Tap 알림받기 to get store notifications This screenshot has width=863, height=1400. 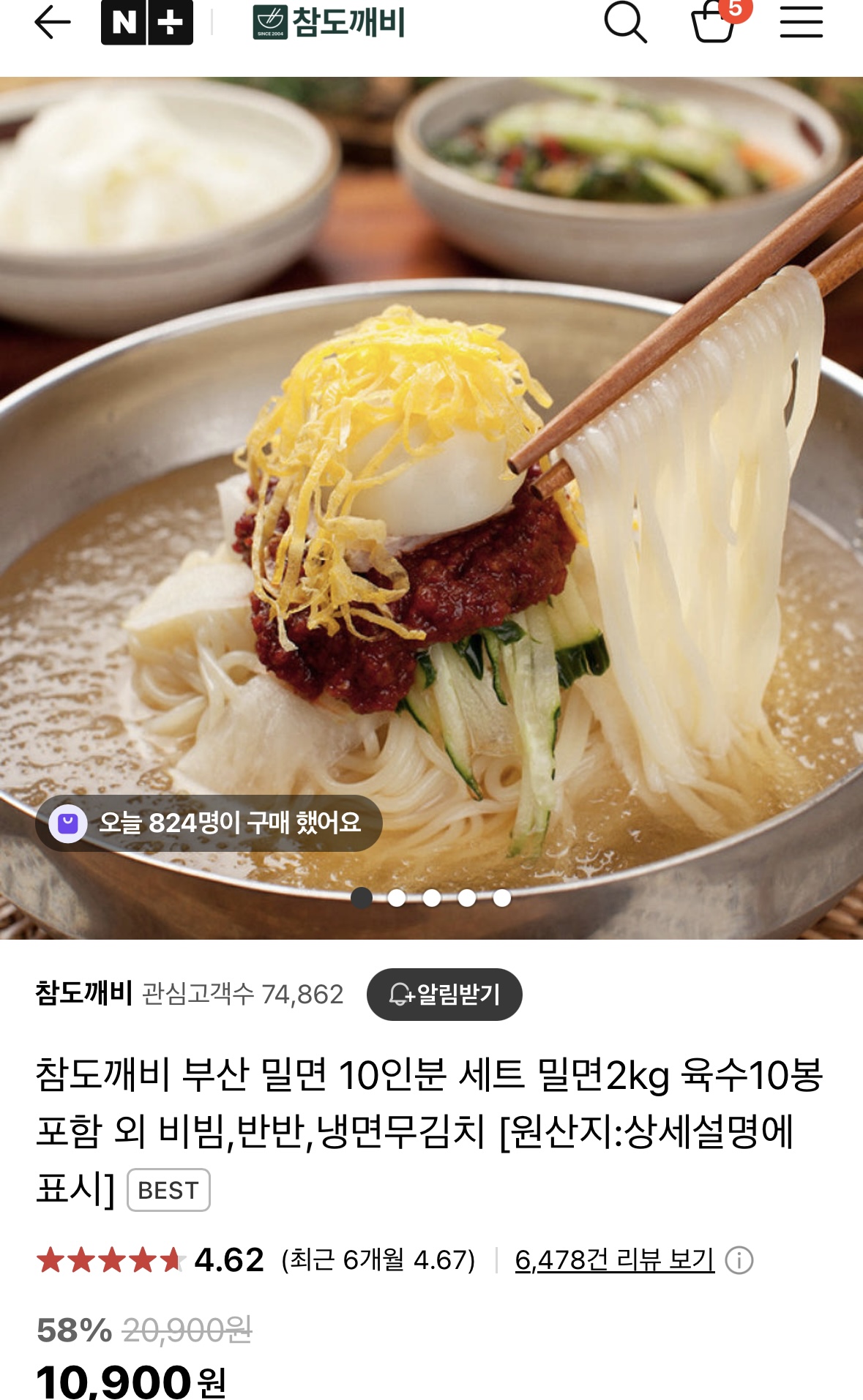click(x=444, y=995)
